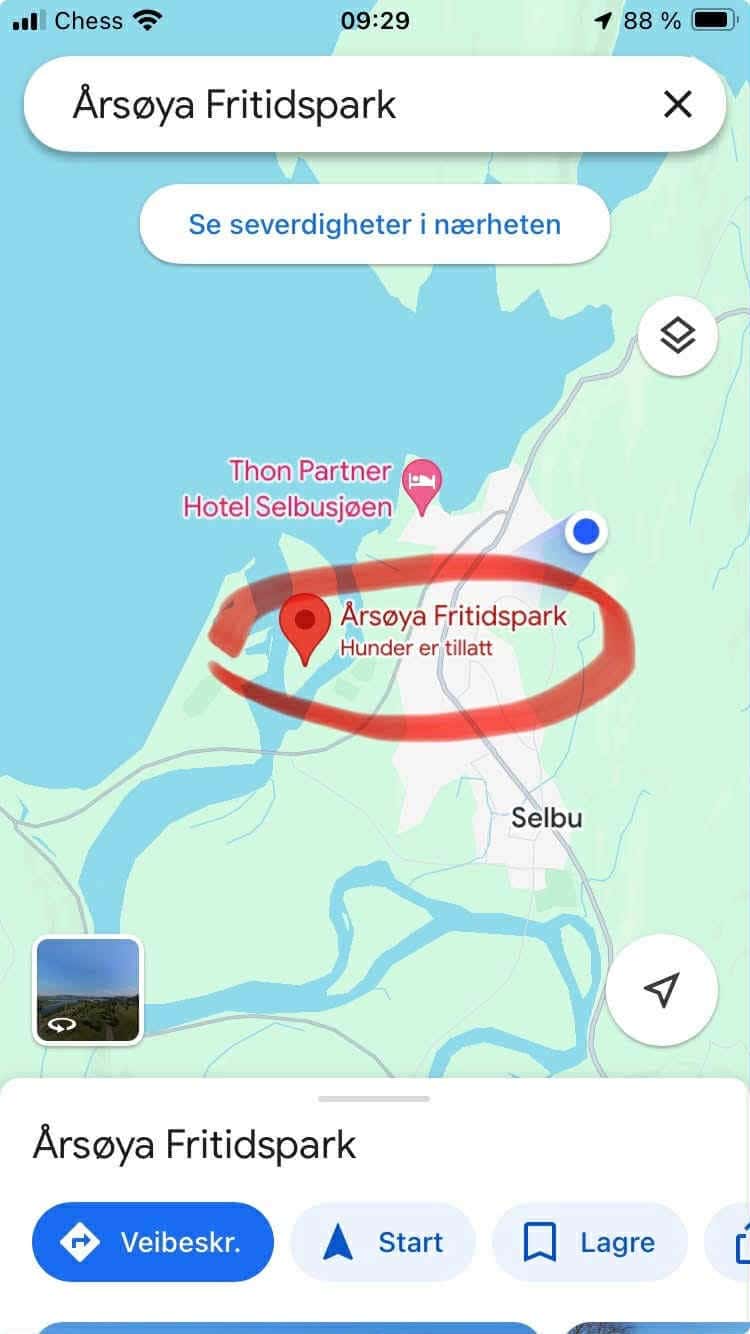Open the Street View thumbnail

(88, 990)
